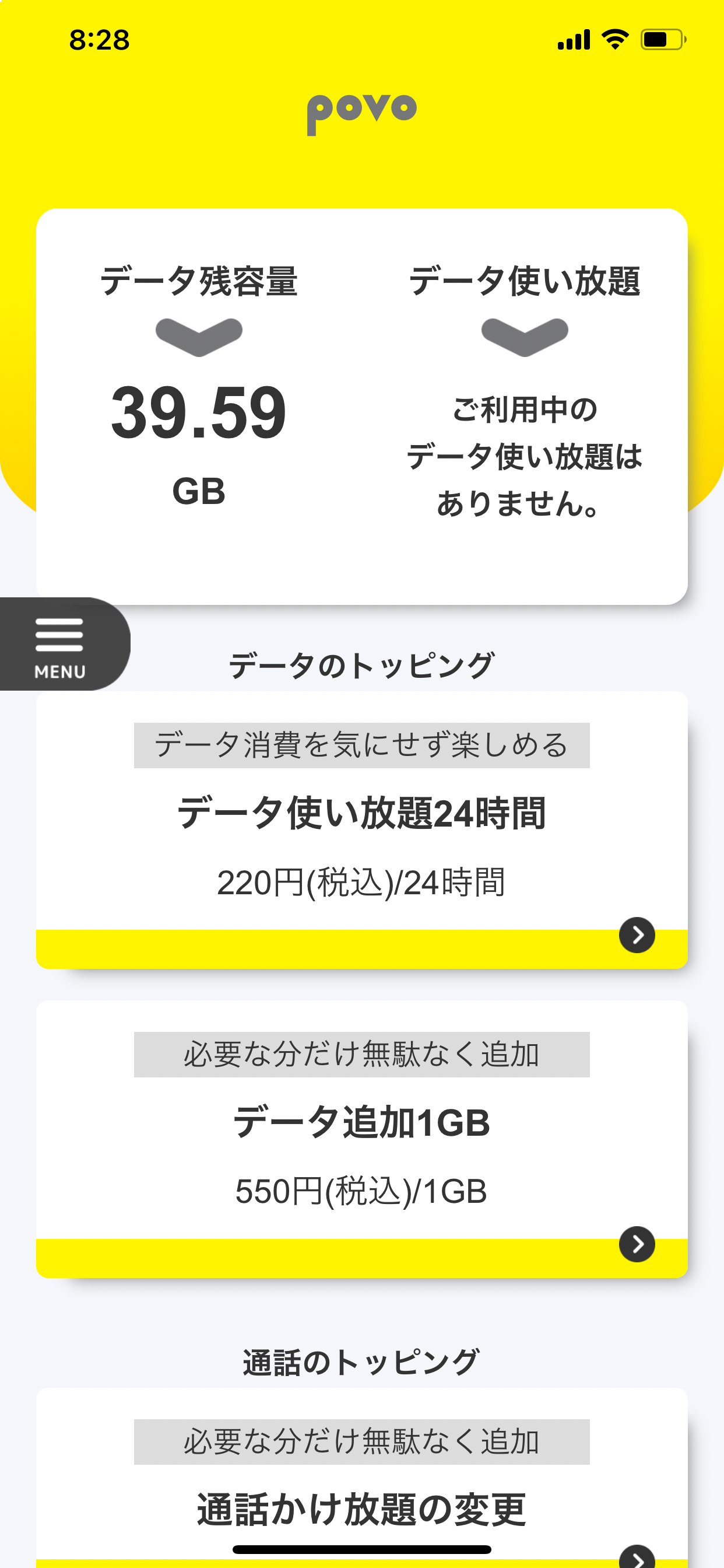Tap the povo logo at the top
The width and height of the screenshot is (724, 1568).
coord(361,110)
